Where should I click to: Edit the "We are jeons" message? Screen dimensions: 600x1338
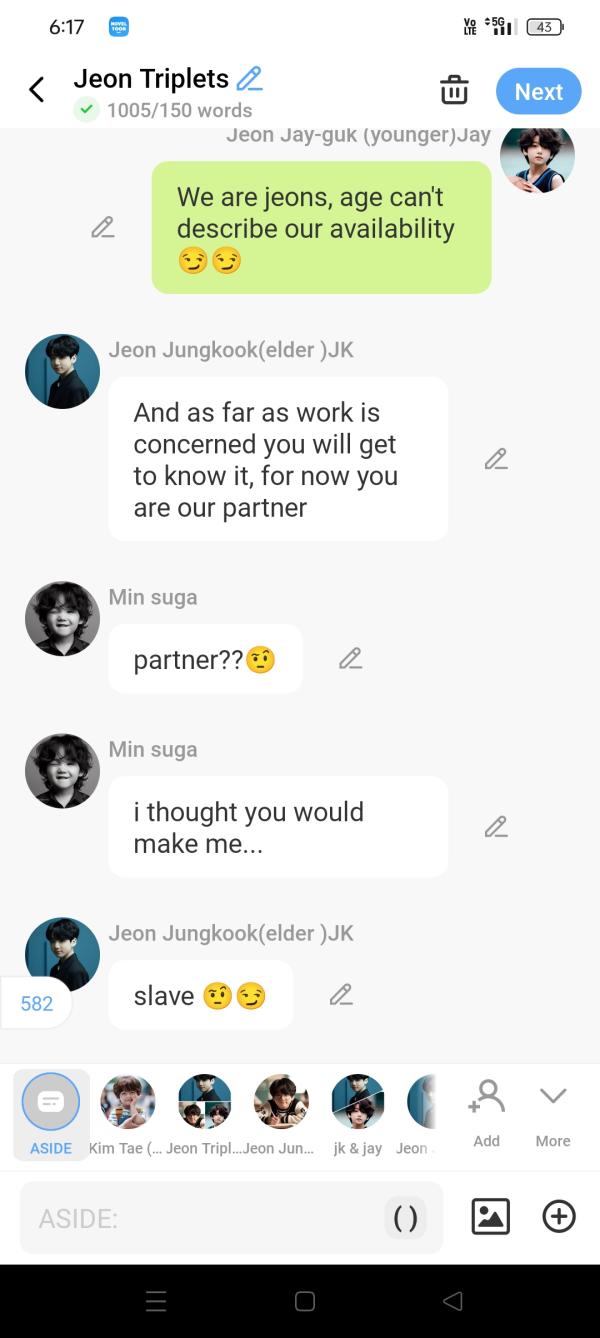[x=102, y=228]
